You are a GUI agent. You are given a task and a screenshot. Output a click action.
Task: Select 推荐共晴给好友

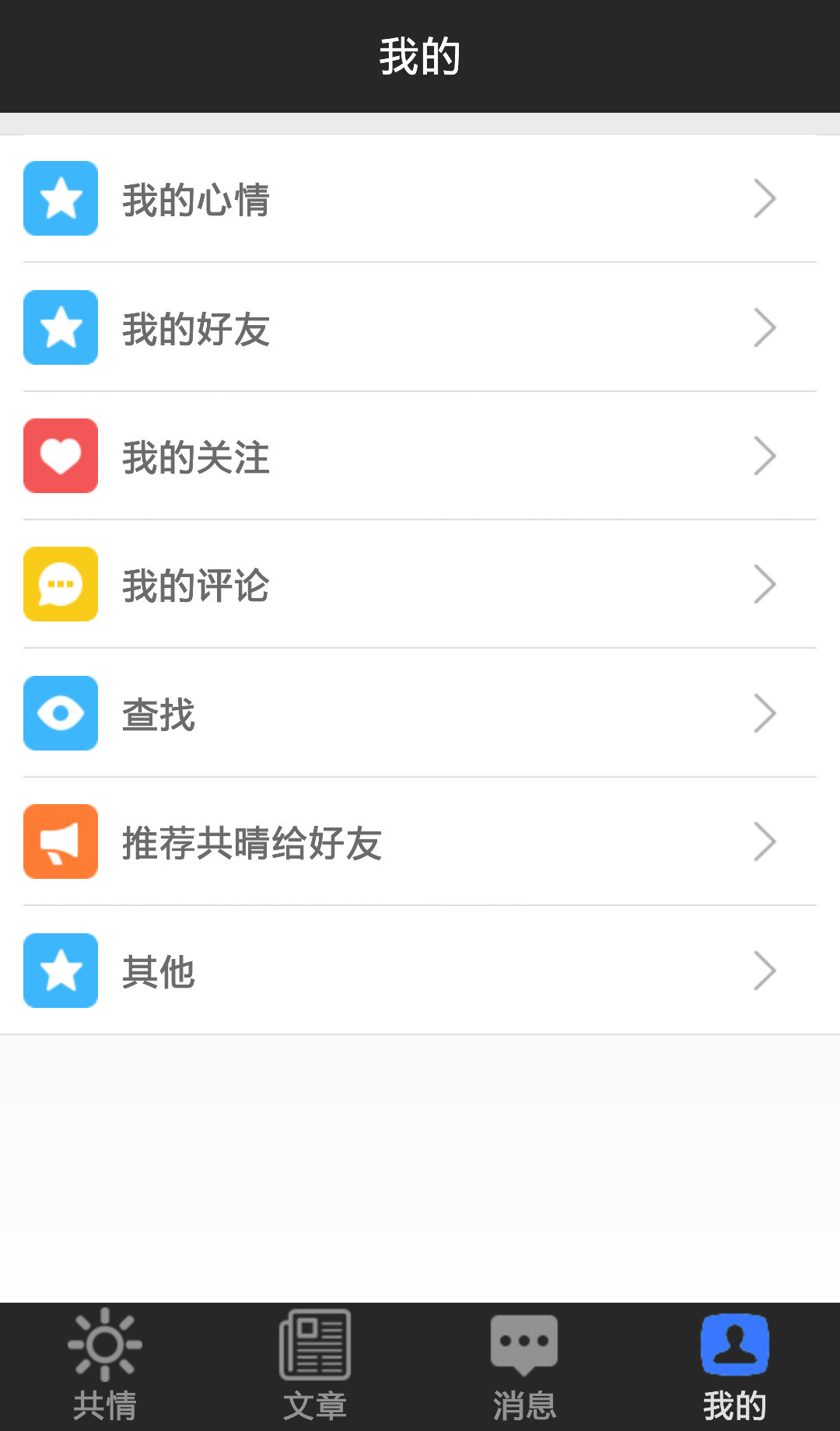[420, 842]
